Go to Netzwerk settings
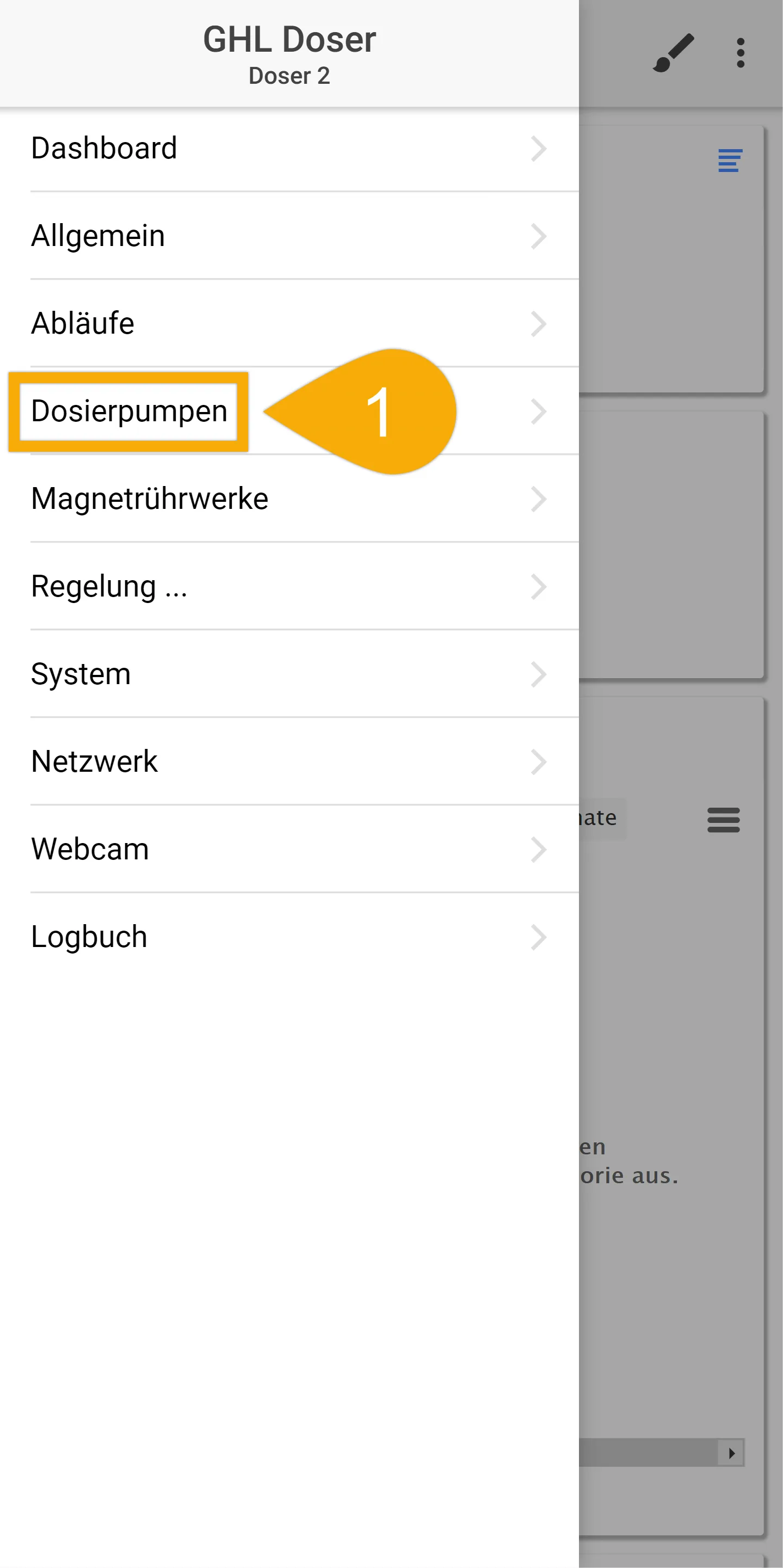The width and height of the screenshot is (783, 1568). point(289,761)
